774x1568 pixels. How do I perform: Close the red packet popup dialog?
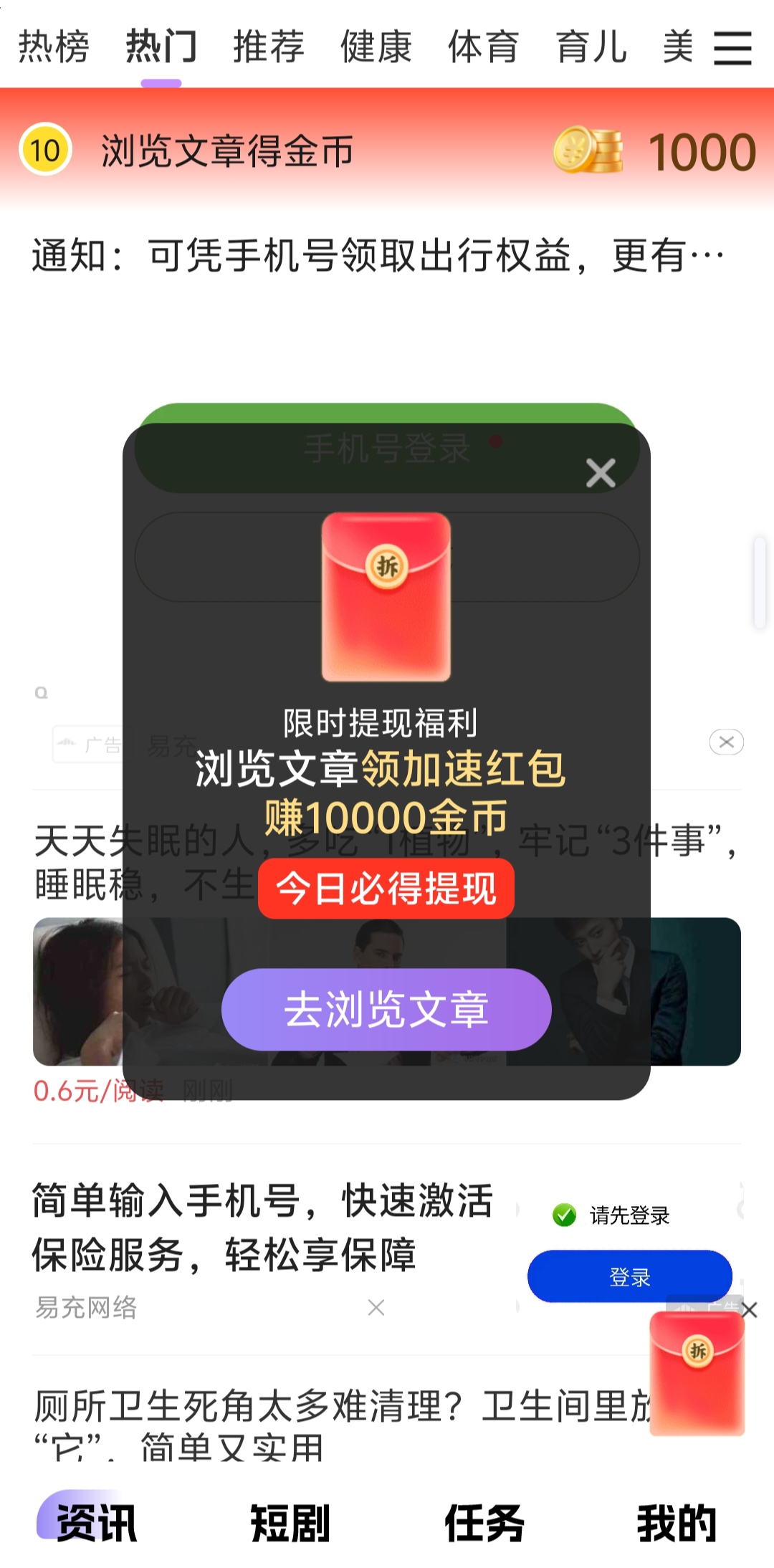[601, 473]
